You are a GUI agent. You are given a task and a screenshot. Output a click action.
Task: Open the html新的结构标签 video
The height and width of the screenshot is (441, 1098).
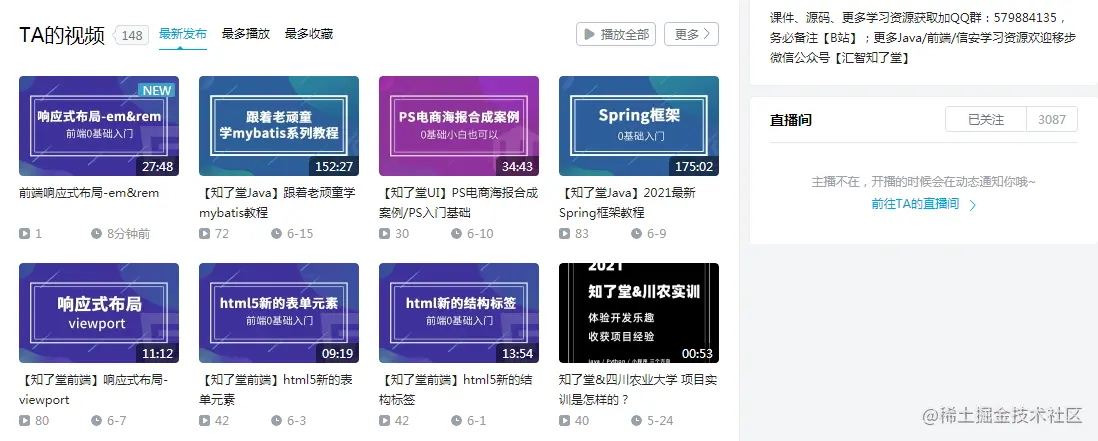[x=459, y=313]
